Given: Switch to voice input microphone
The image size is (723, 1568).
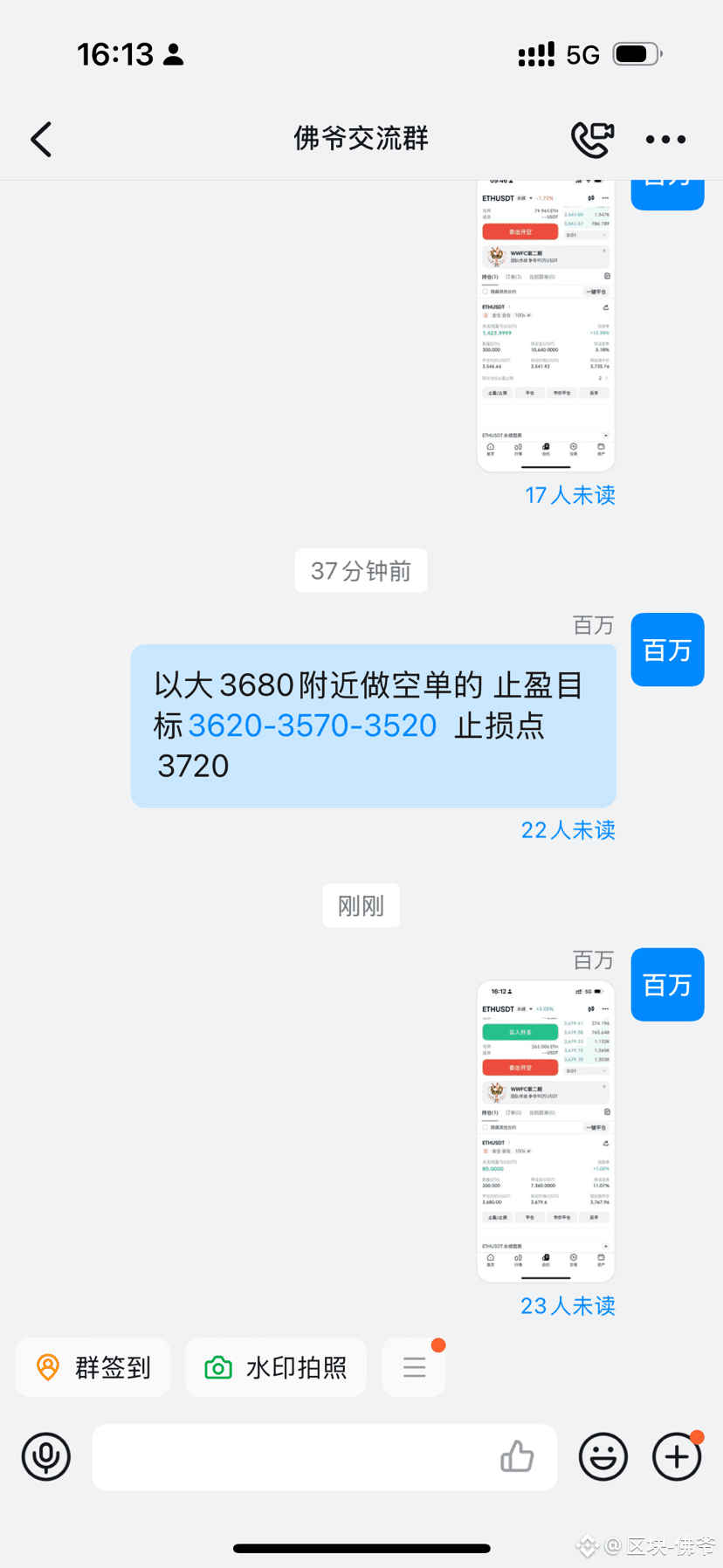Looking at the screenshot, I should click(x=46, y=1457).
